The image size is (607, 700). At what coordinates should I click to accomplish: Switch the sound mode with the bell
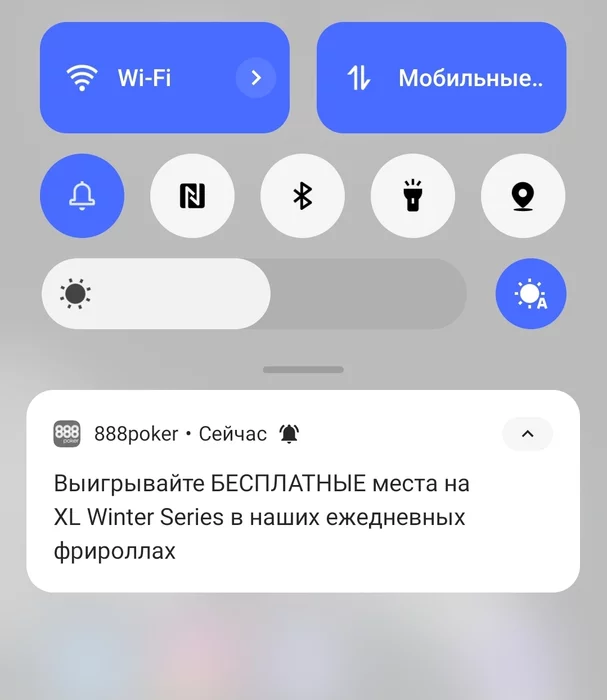(x=82, y=196)
